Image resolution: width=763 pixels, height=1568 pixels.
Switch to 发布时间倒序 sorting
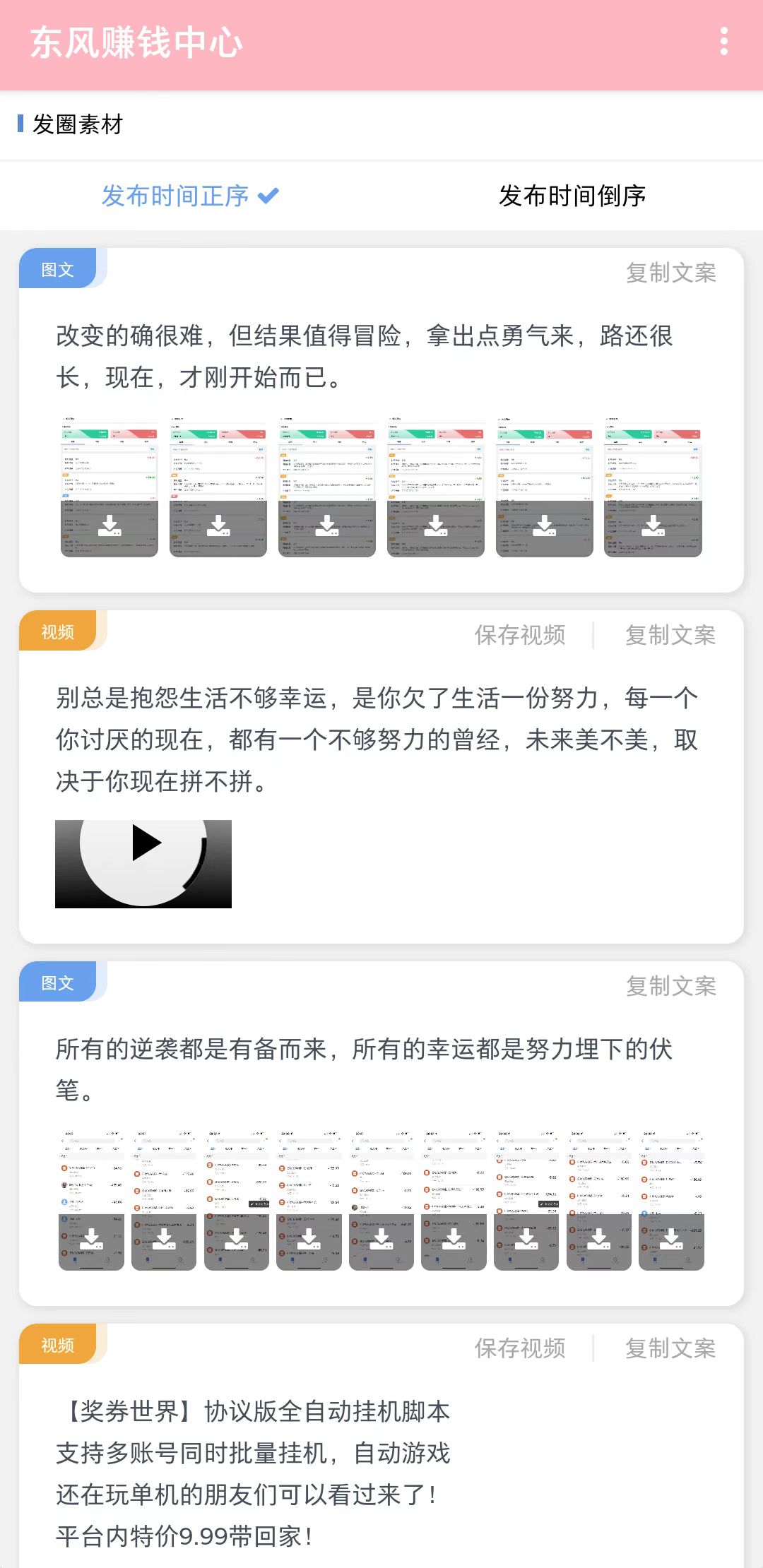(x=572, y=196)
